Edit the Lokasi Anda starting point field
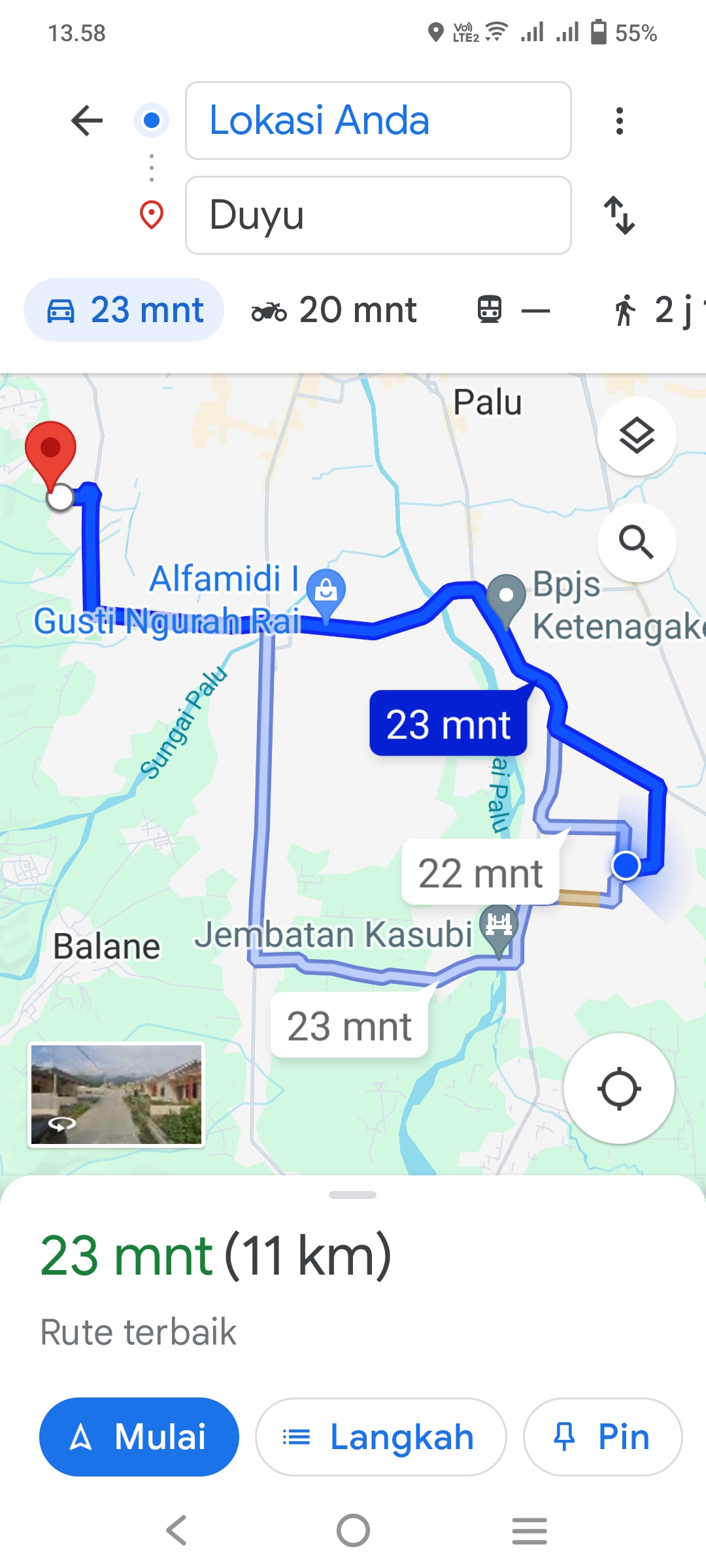This screenshot has width=706, height=1568. coord(378,121)
